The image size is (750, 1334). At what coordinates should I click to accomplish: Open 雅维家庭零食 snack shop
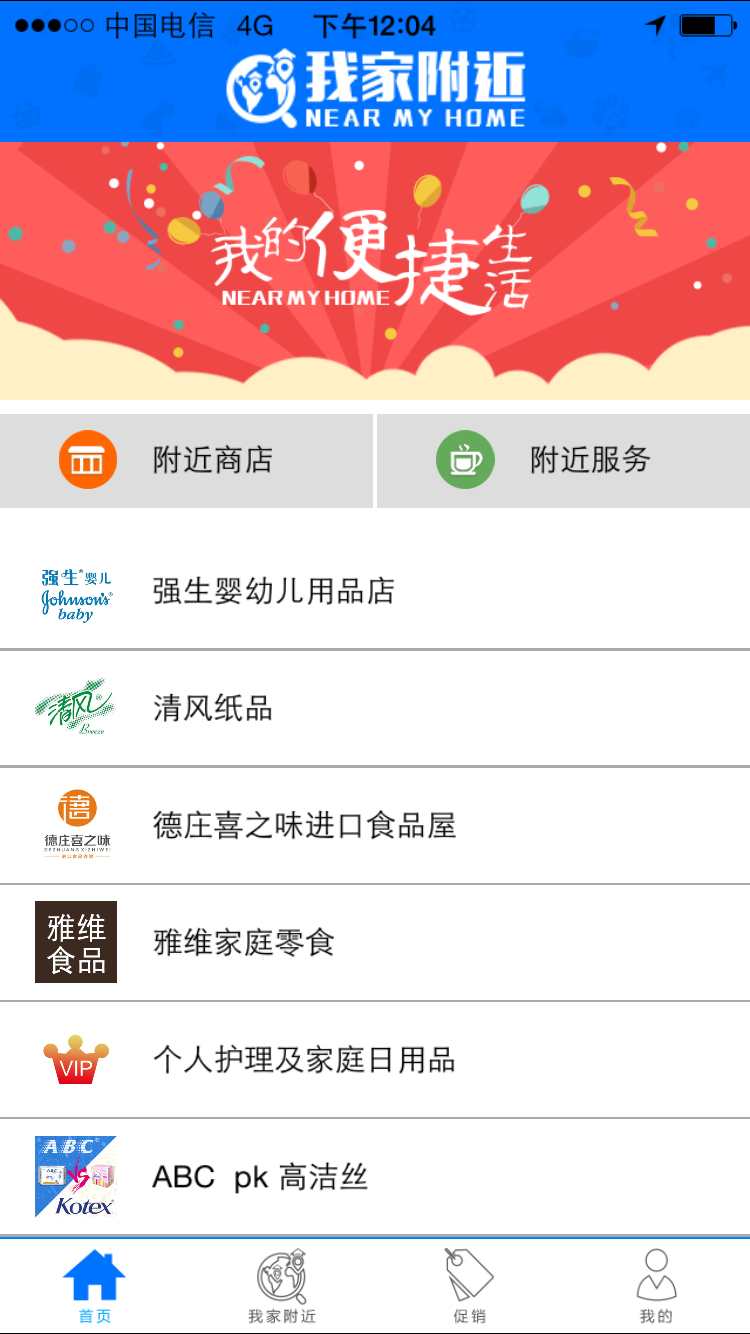pyautogui.click(x=374, y=943)
